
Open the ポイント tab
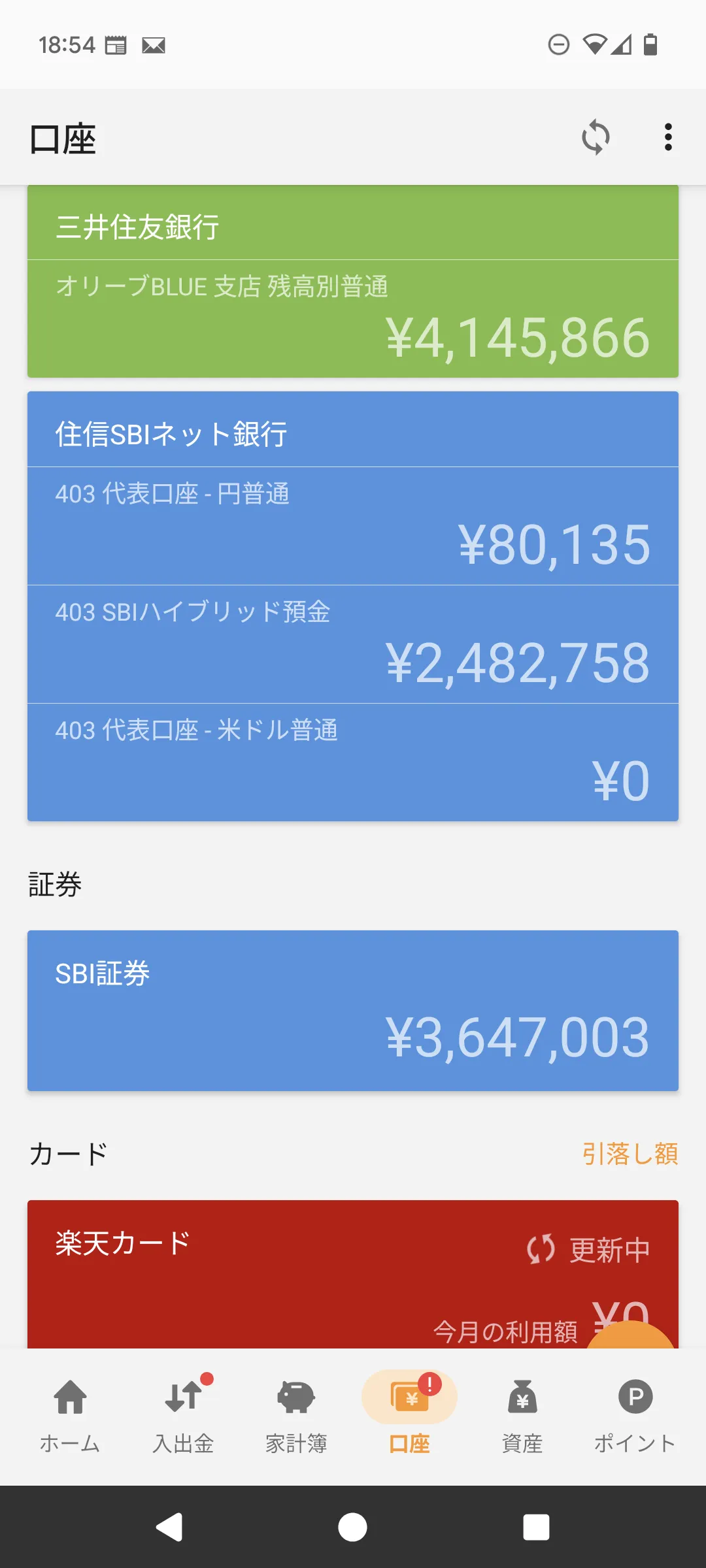(x=635, y=1415)
